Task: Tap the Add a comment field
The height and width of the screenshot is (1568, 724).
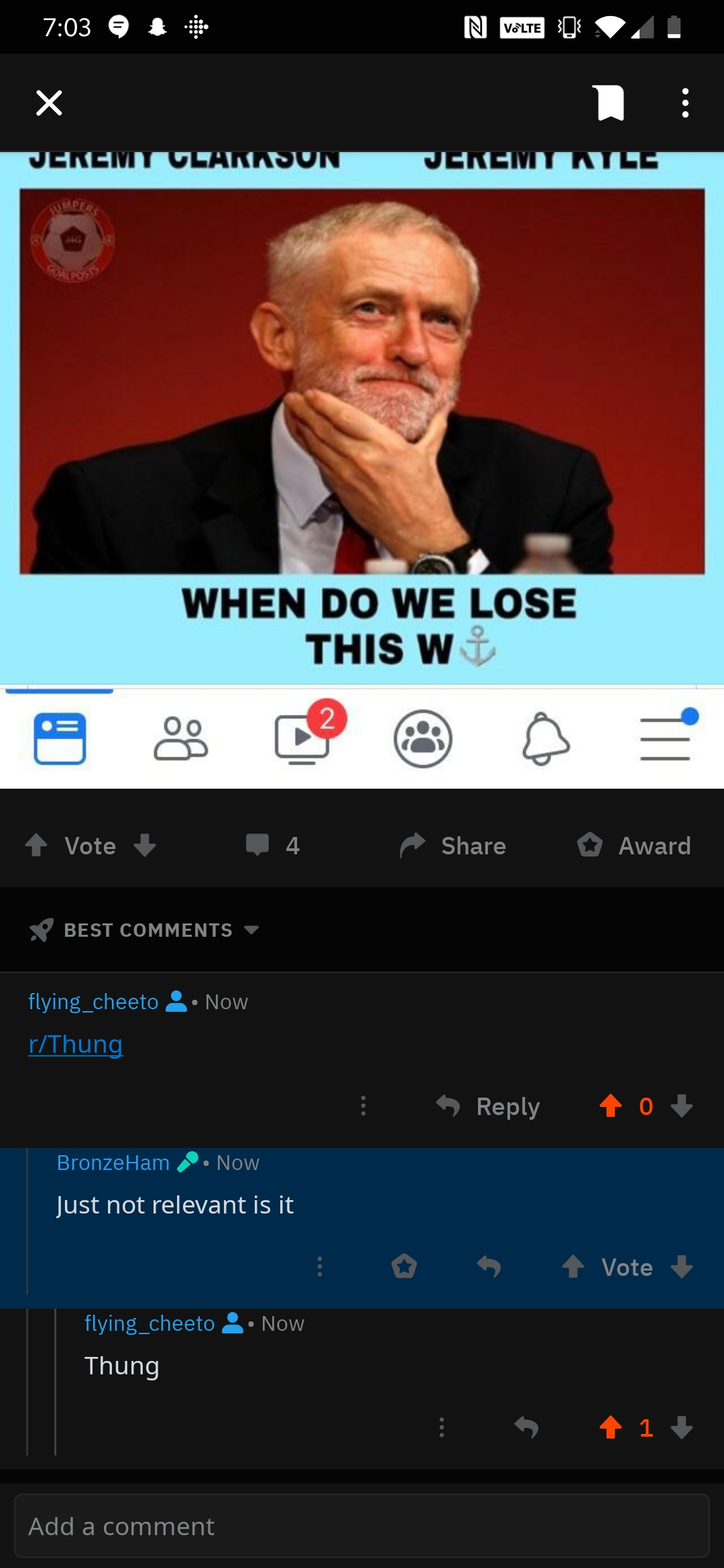Action: pos(362,1526)
